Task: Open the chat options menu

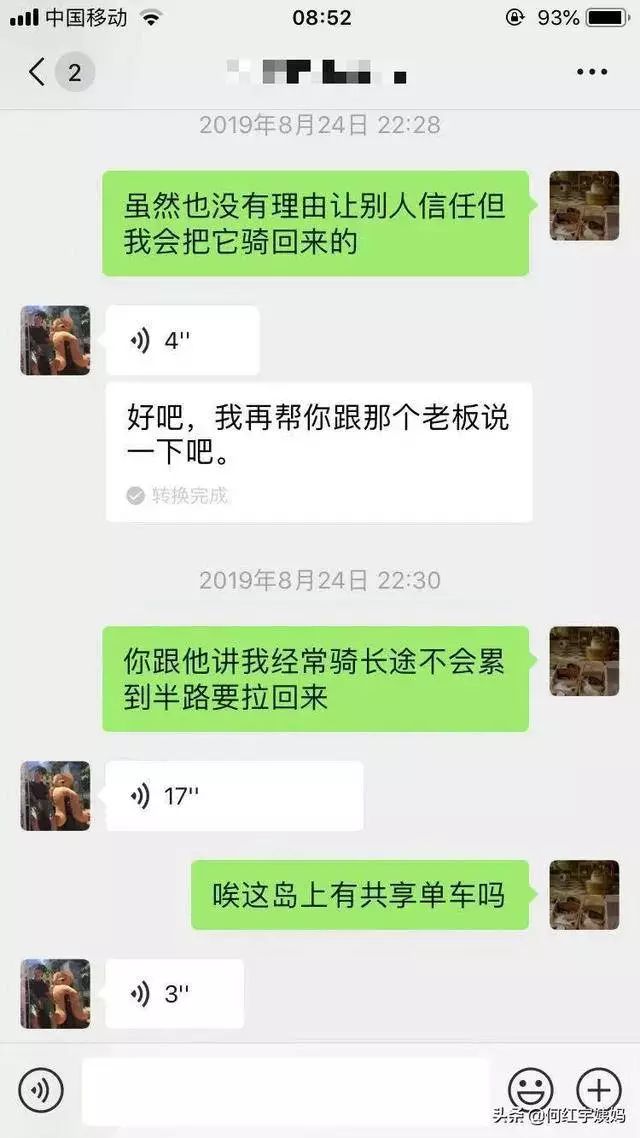Action: (591, 72)
